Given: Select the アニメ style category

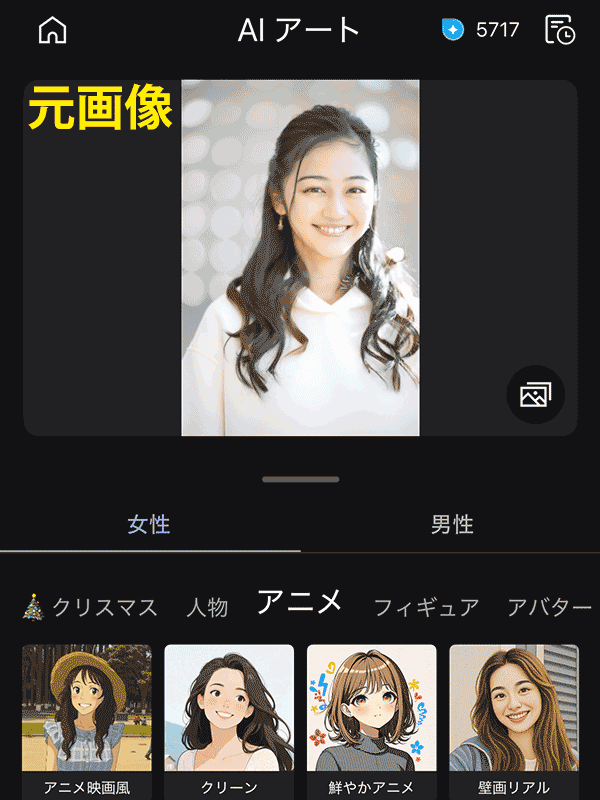Looking at the screenshot, I should point(300,602).
